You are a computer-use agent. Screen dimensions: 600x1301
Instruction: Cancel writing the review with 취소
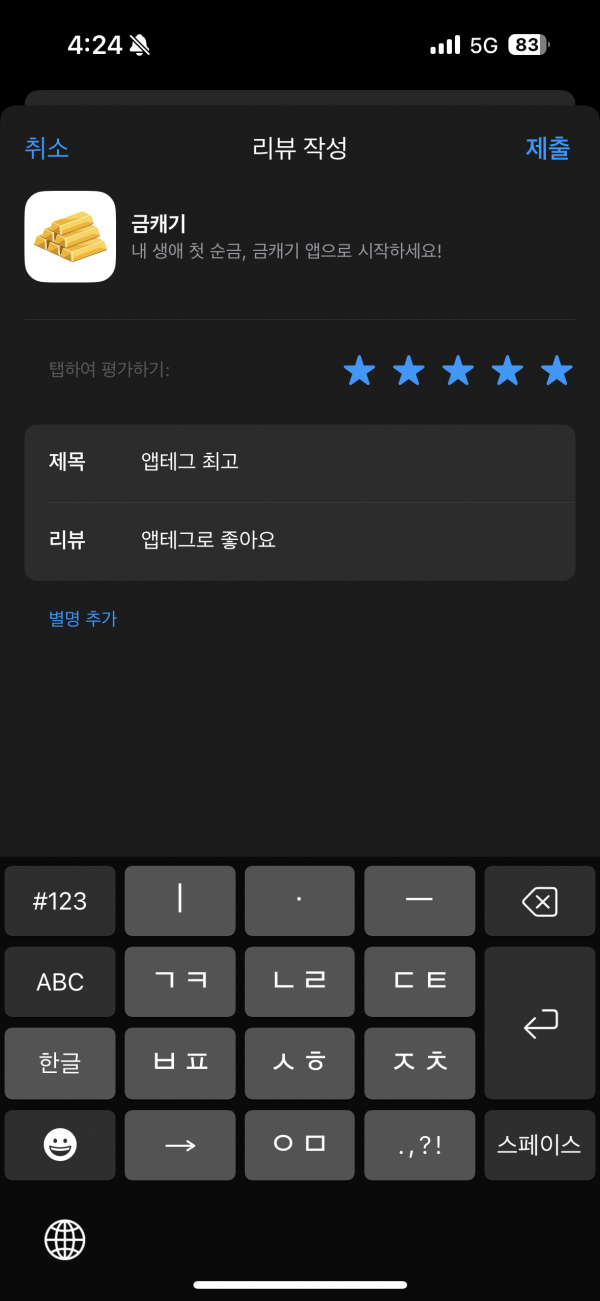pos(46,148)
